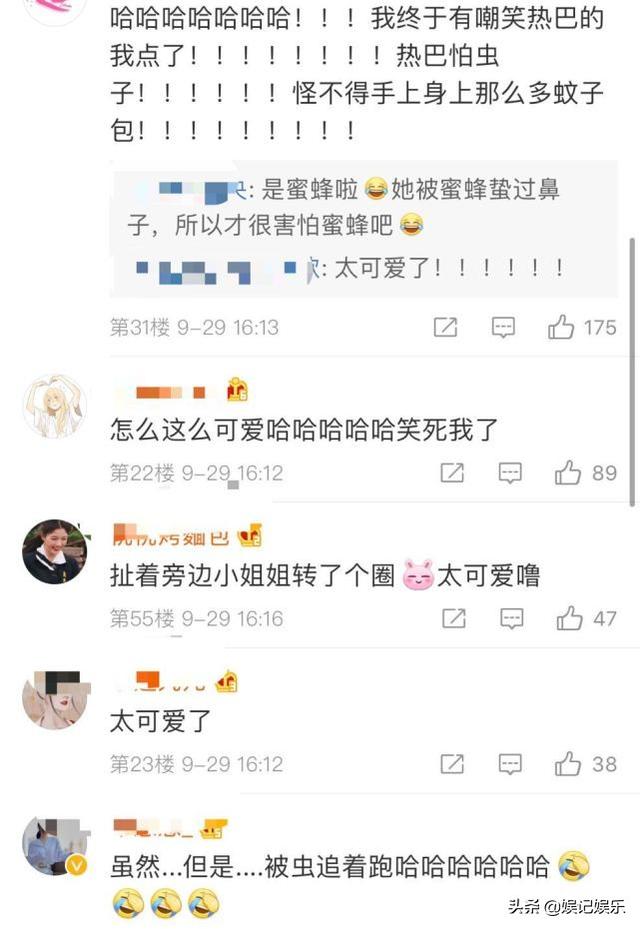Like the comment on floor 31
The image size is (640, 929).
(x=561, y=327)
